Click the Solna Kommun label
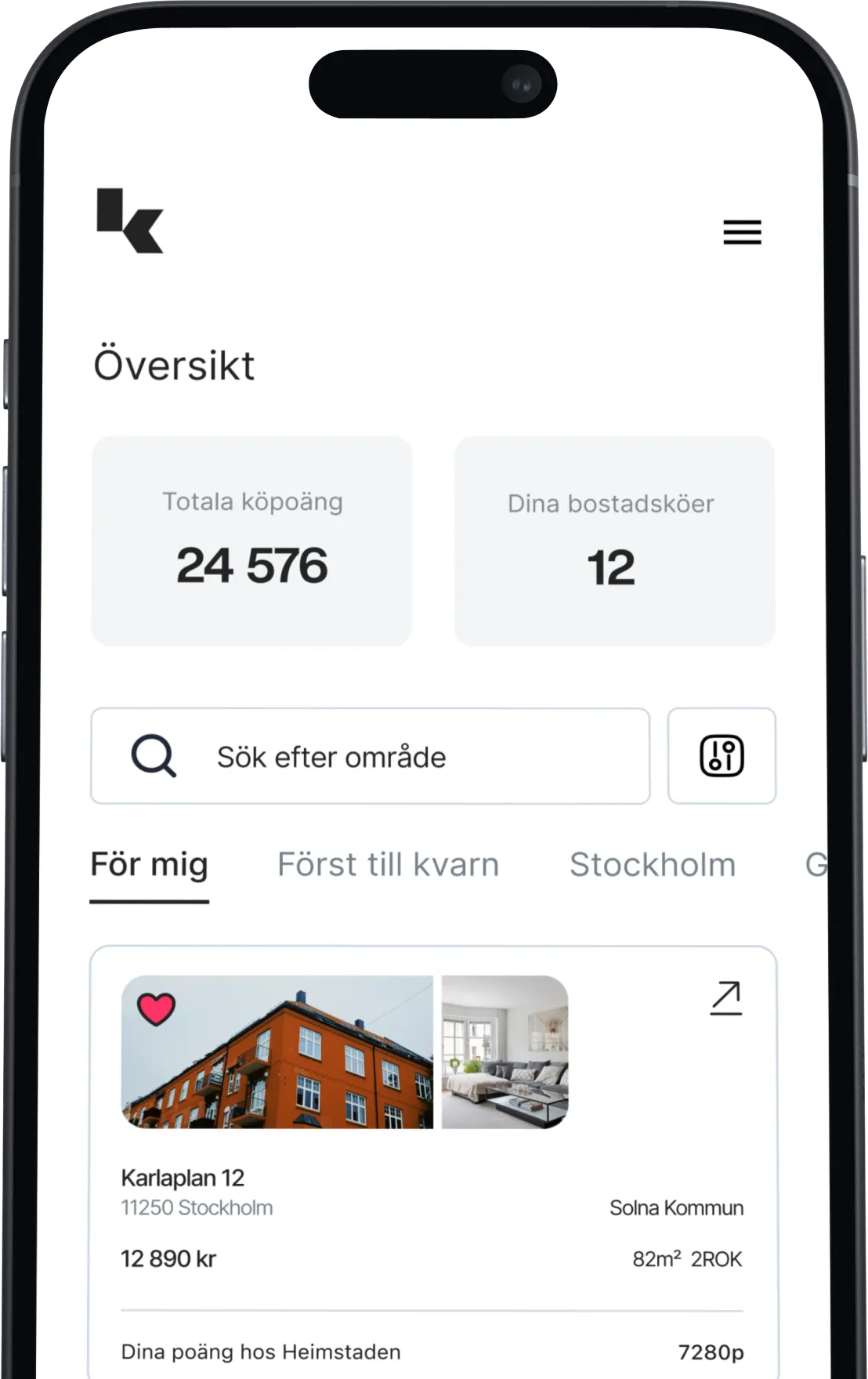868x1379 pixels. pos(677,1207)
